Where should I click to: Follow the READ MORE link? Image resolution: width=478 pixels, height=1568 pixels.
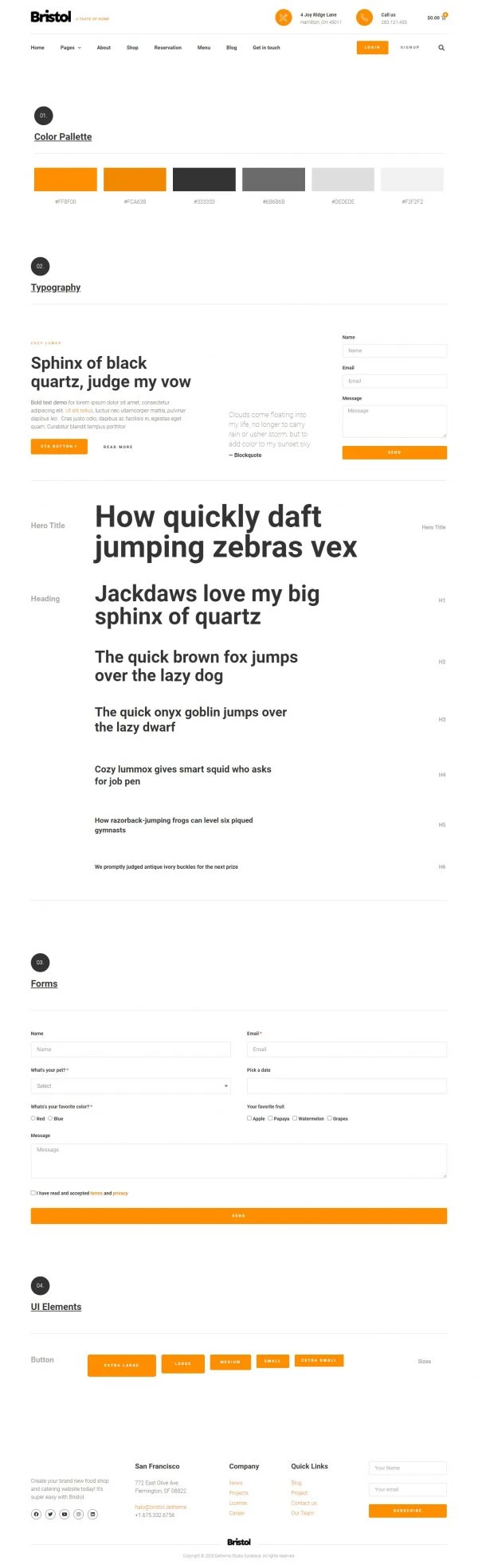(118, 448)
